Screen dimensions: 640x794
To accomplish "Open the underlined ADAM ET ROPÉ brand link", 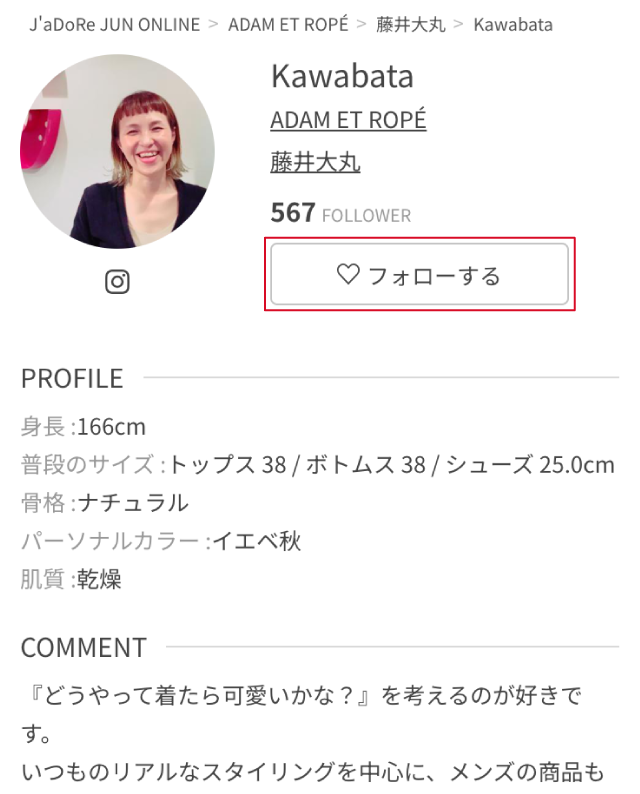I will point(348,120).
